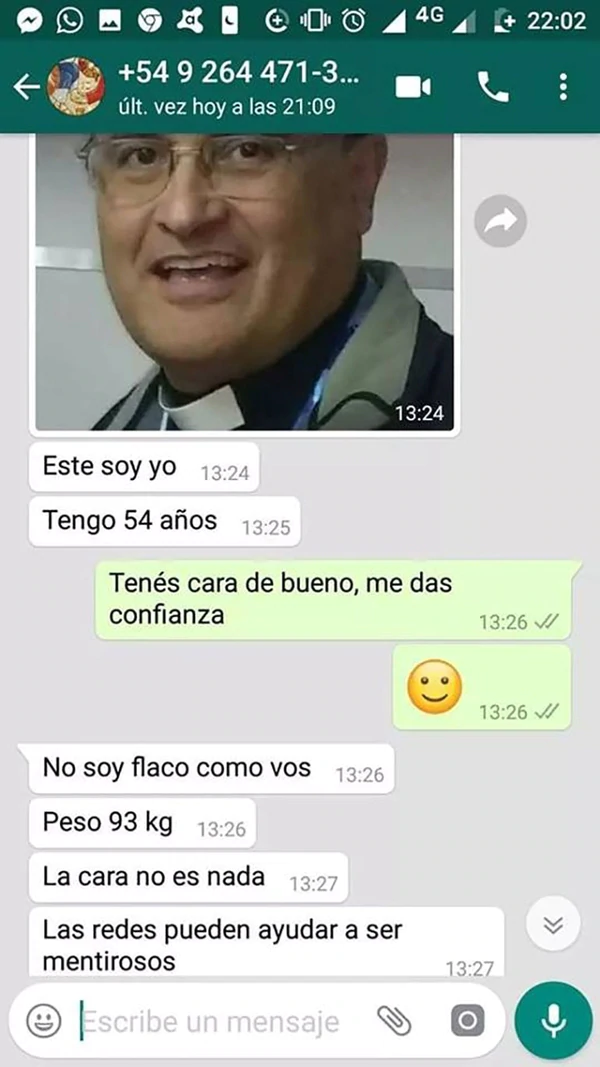Start a voice call
Screen dimensions: 600x1067
point(492,87)
